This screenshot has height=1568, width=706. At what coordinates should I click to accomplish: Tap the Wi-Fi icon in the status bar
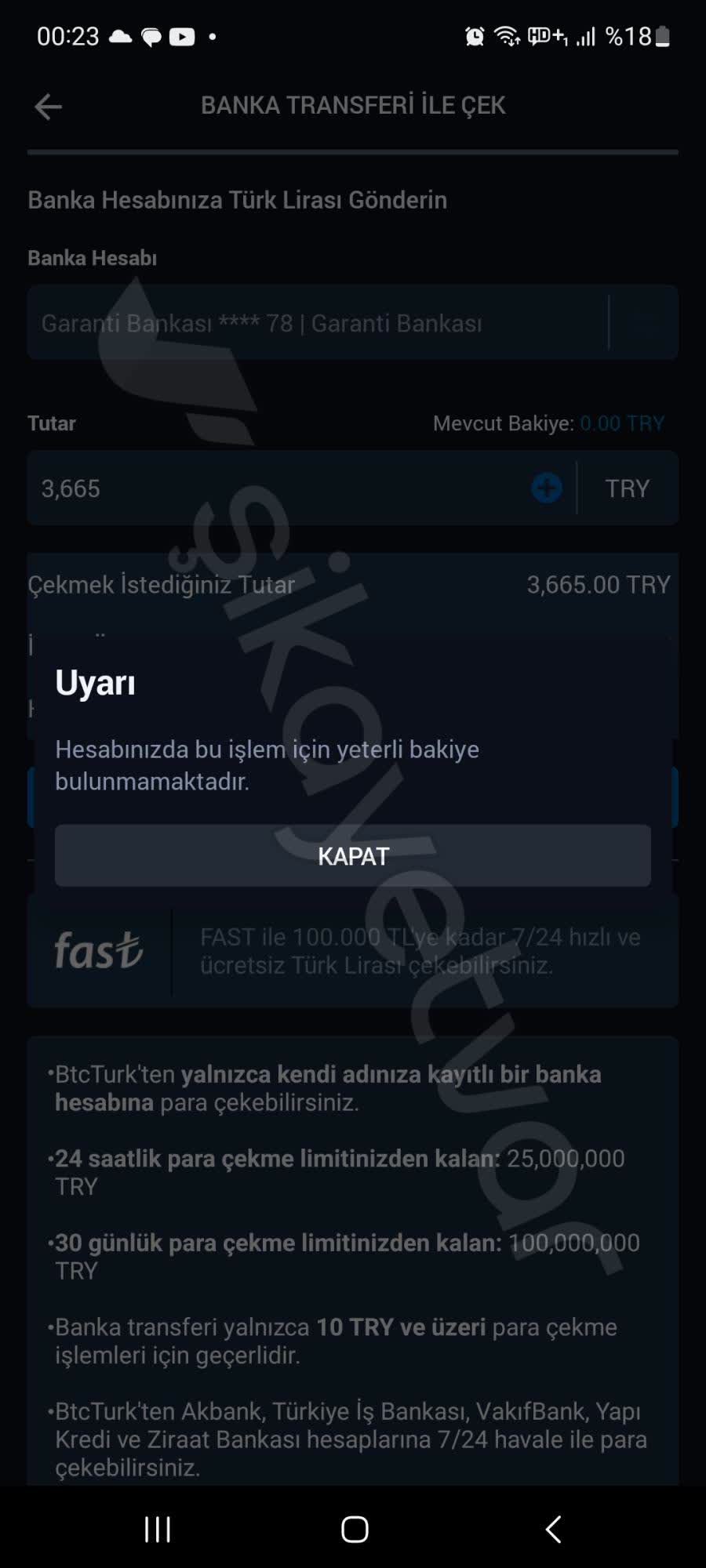tap(506, 36)
